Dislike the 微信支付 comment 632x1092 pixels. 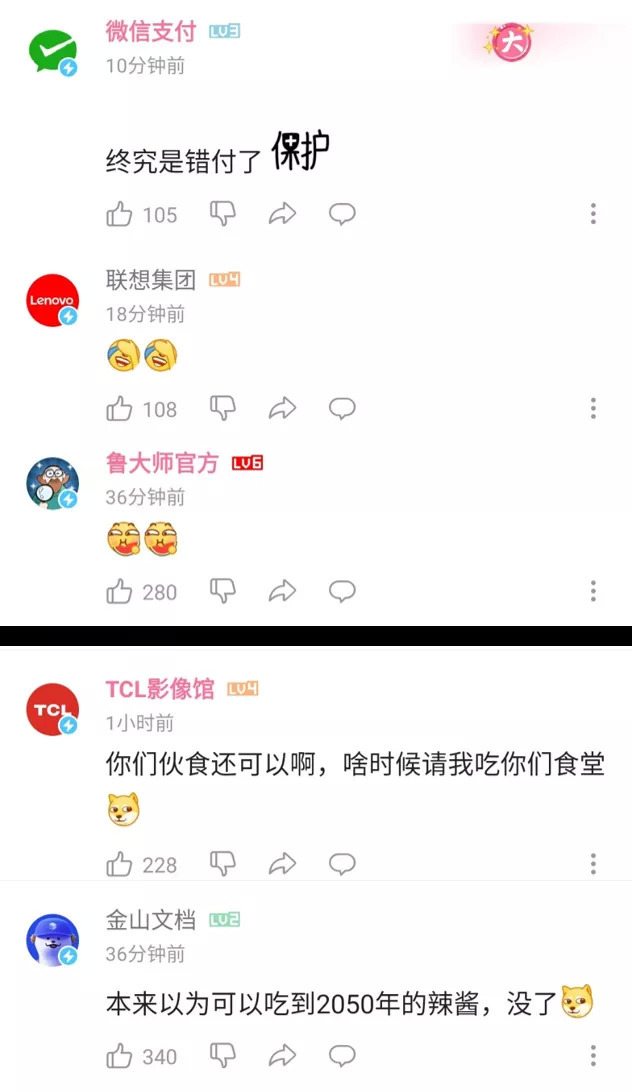click(x=223, y=214)
